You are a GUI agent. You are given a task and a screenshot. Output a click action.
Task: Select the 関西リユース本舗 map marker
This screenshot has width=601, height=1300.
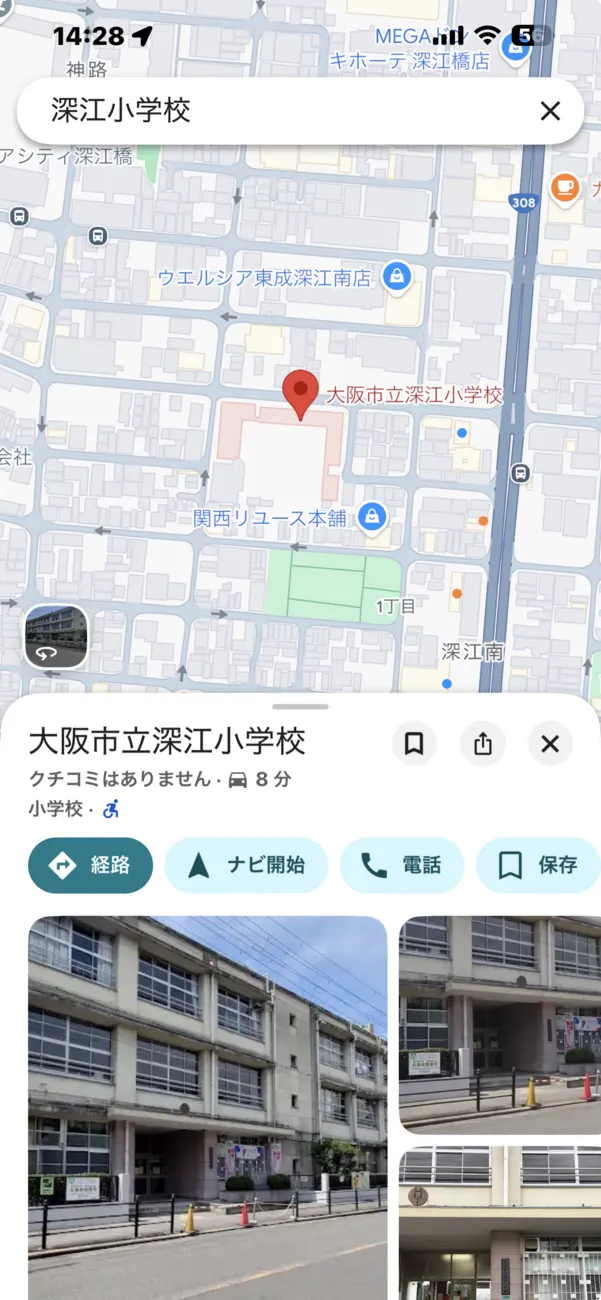[373, 517]
